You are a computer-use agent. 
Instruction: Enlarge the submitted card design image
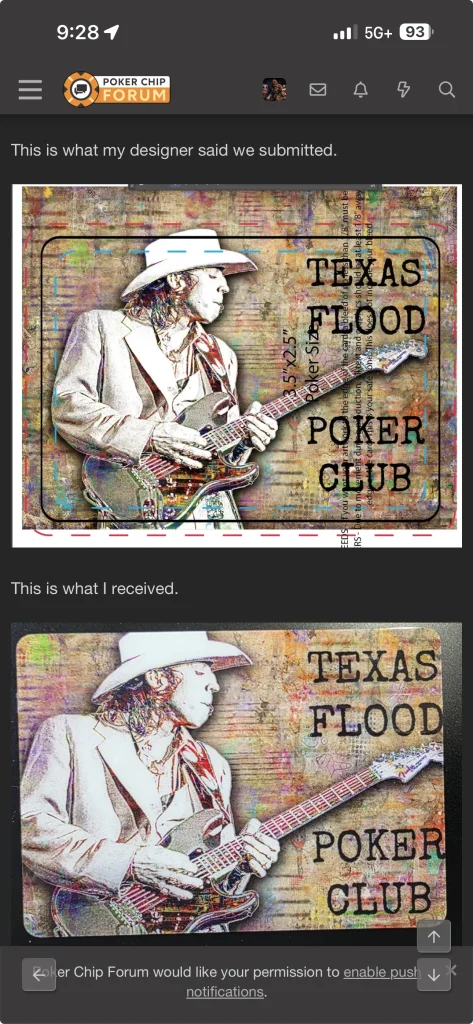[x=236, y=366]
